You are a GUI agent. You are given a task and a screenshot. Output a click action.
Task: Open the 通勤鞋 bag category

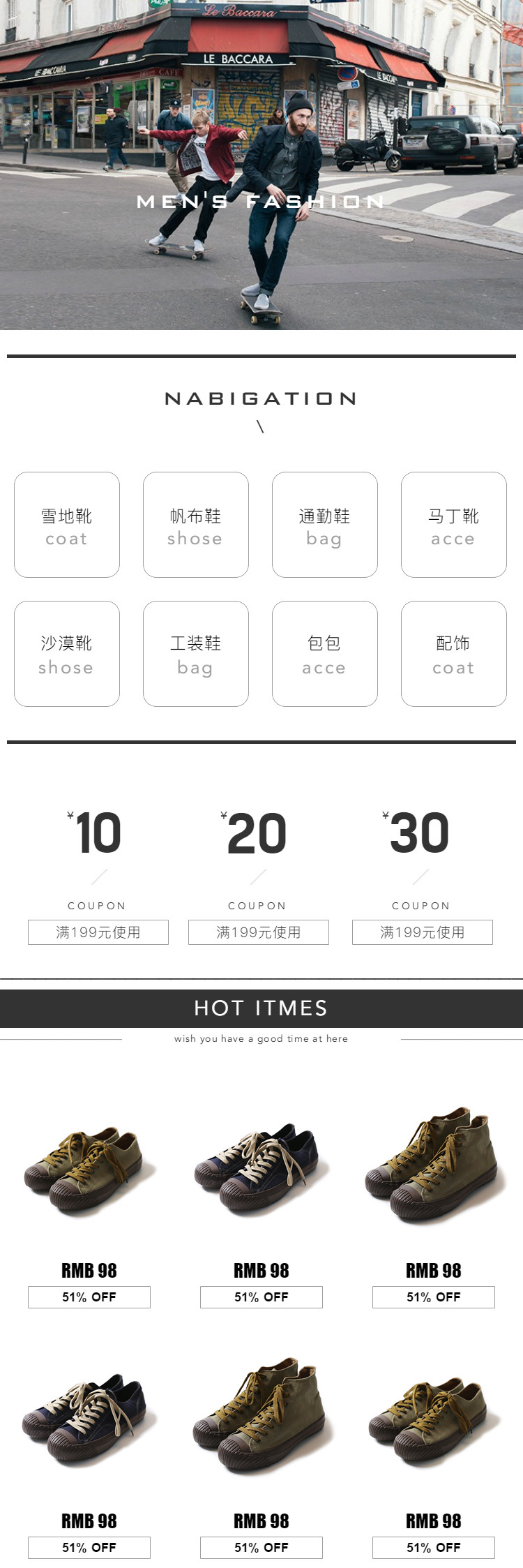click(x=324, y=524)
